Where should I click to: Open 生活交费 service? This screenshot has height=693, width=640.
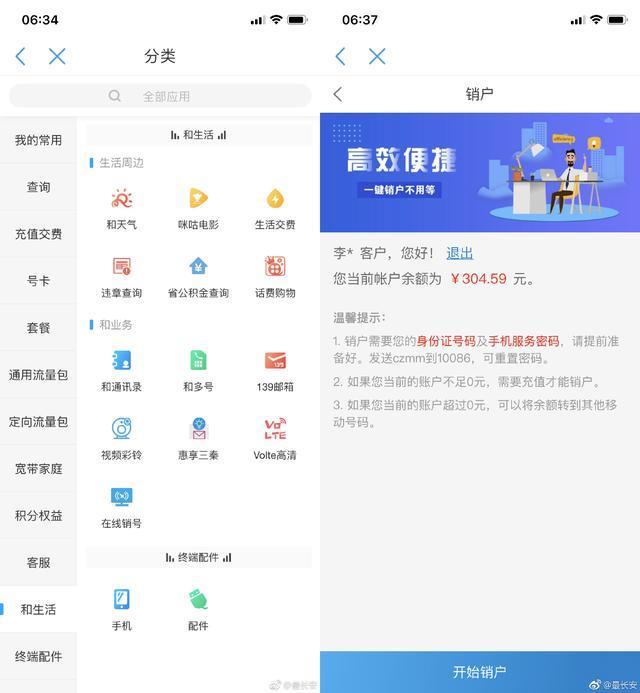275,207
